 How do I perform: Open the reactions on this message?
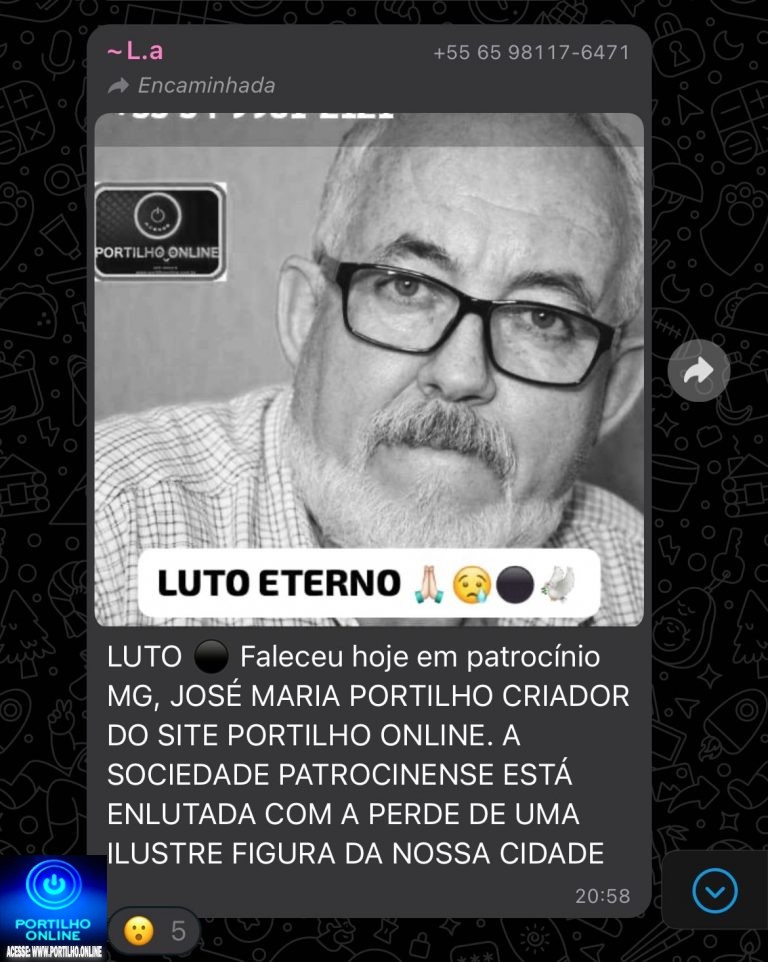click(x=155, y=931)
